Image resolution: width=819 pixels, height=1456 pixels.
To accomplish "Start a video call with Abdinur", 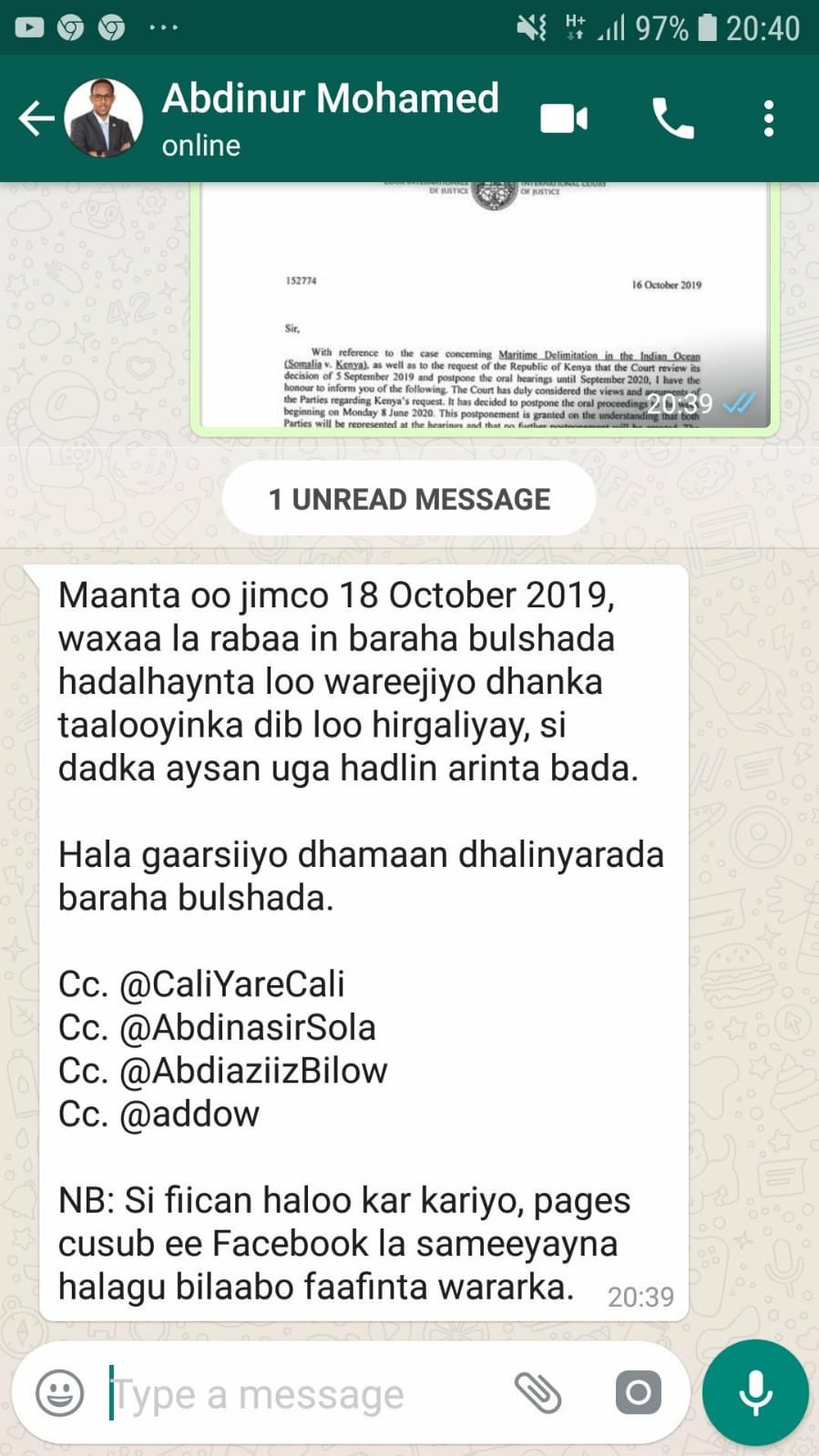I will click(563, 118).
